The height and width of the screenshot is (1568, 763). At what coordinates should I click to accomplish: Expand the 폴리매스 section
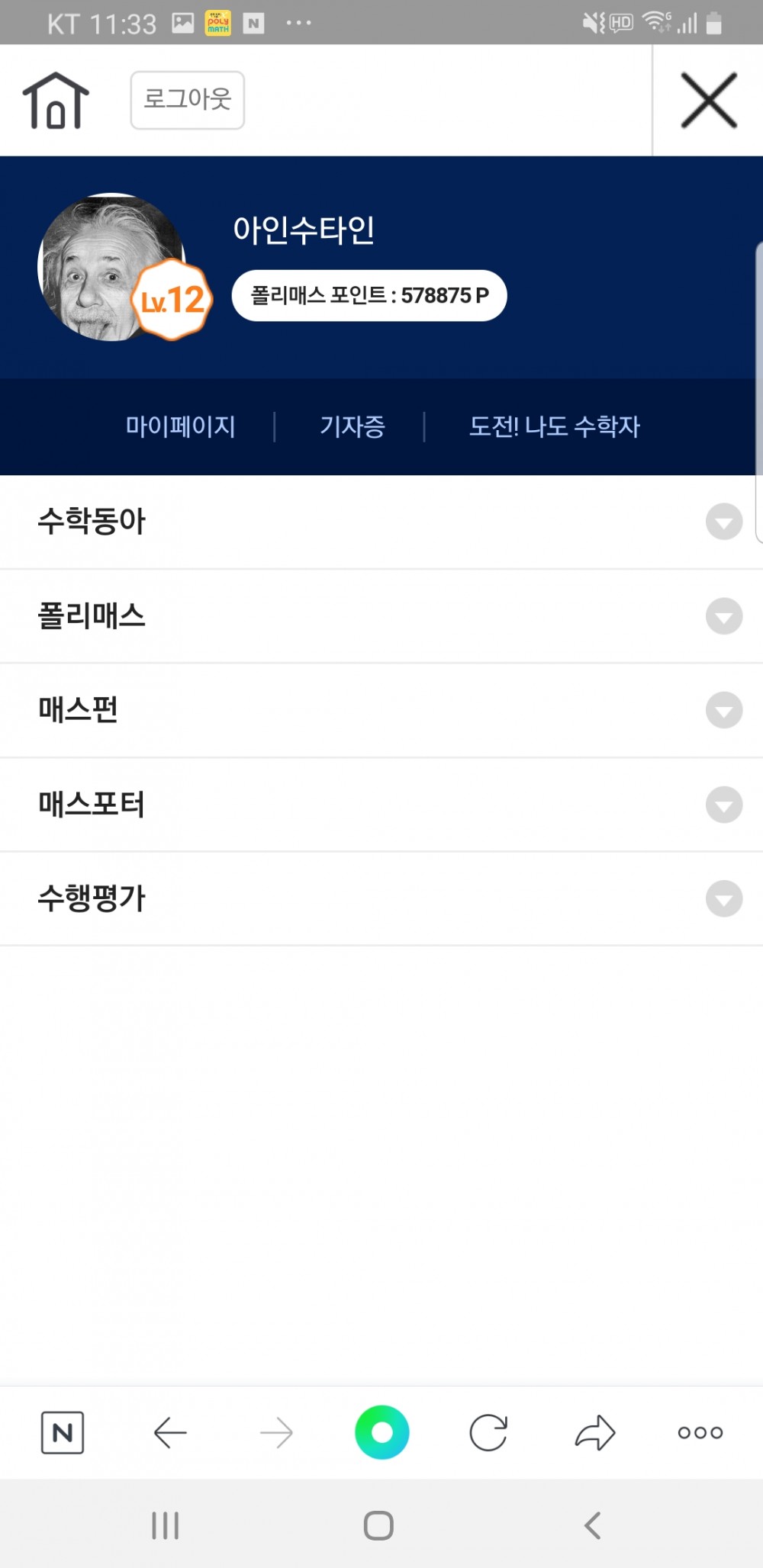tap(723, 616)
